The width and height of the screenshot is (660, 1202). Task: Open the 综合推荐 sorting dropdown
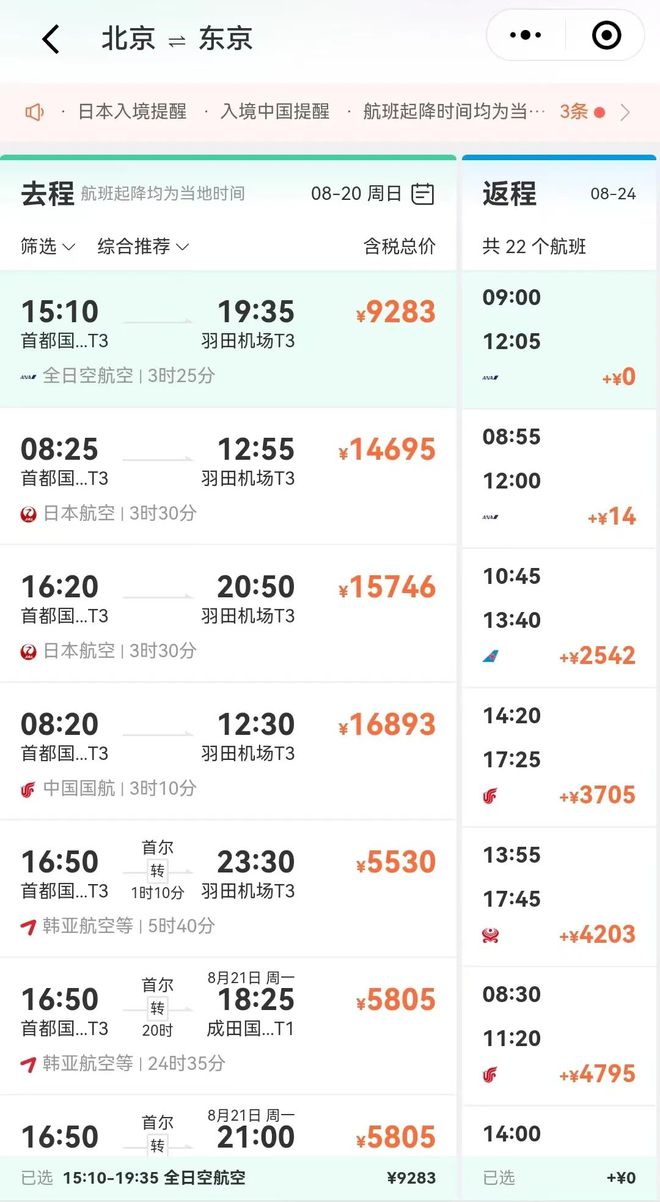tap(143, 246)
